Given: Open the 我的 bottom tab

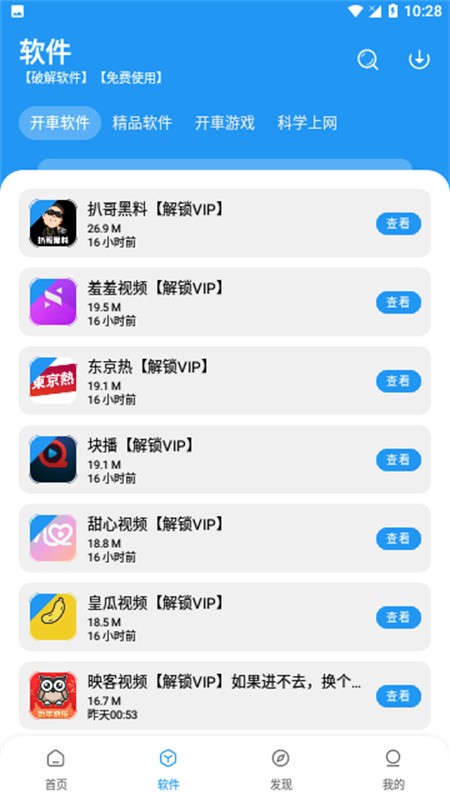Looking at the screenshot, I should (x=393, y=769).
